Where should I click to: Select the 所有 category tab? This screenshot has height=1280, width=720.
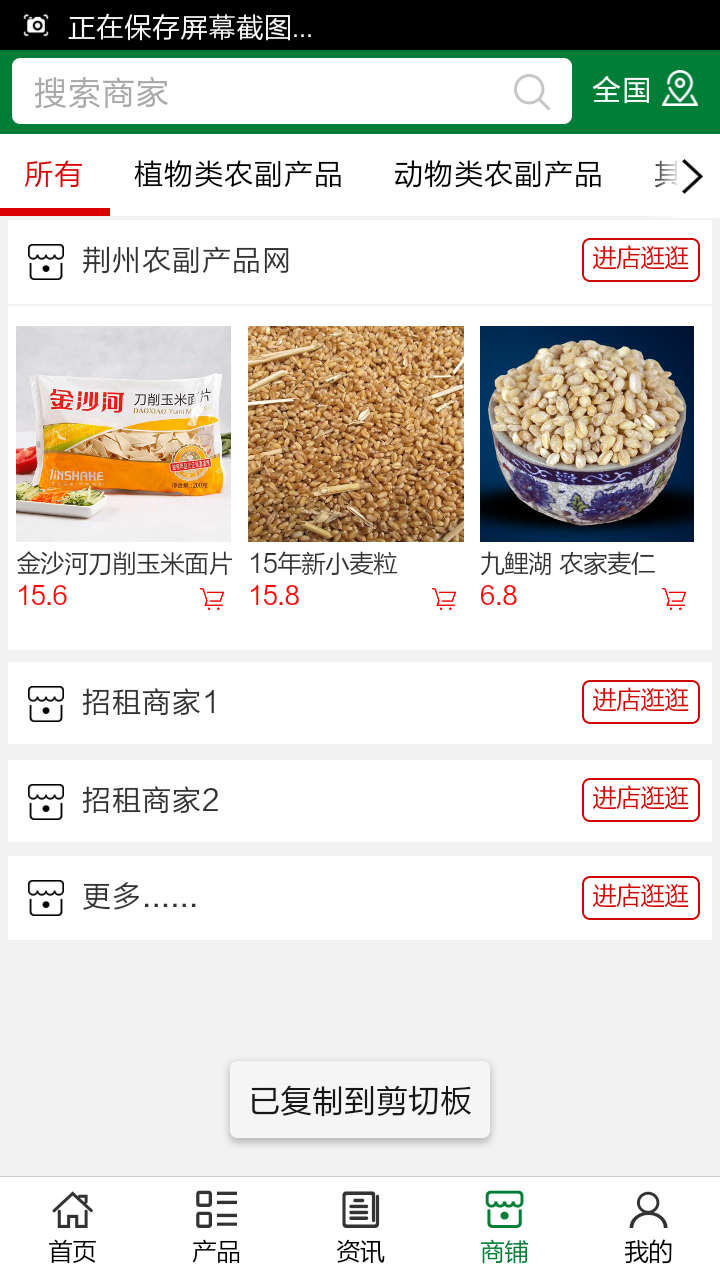tap(54, 175)
